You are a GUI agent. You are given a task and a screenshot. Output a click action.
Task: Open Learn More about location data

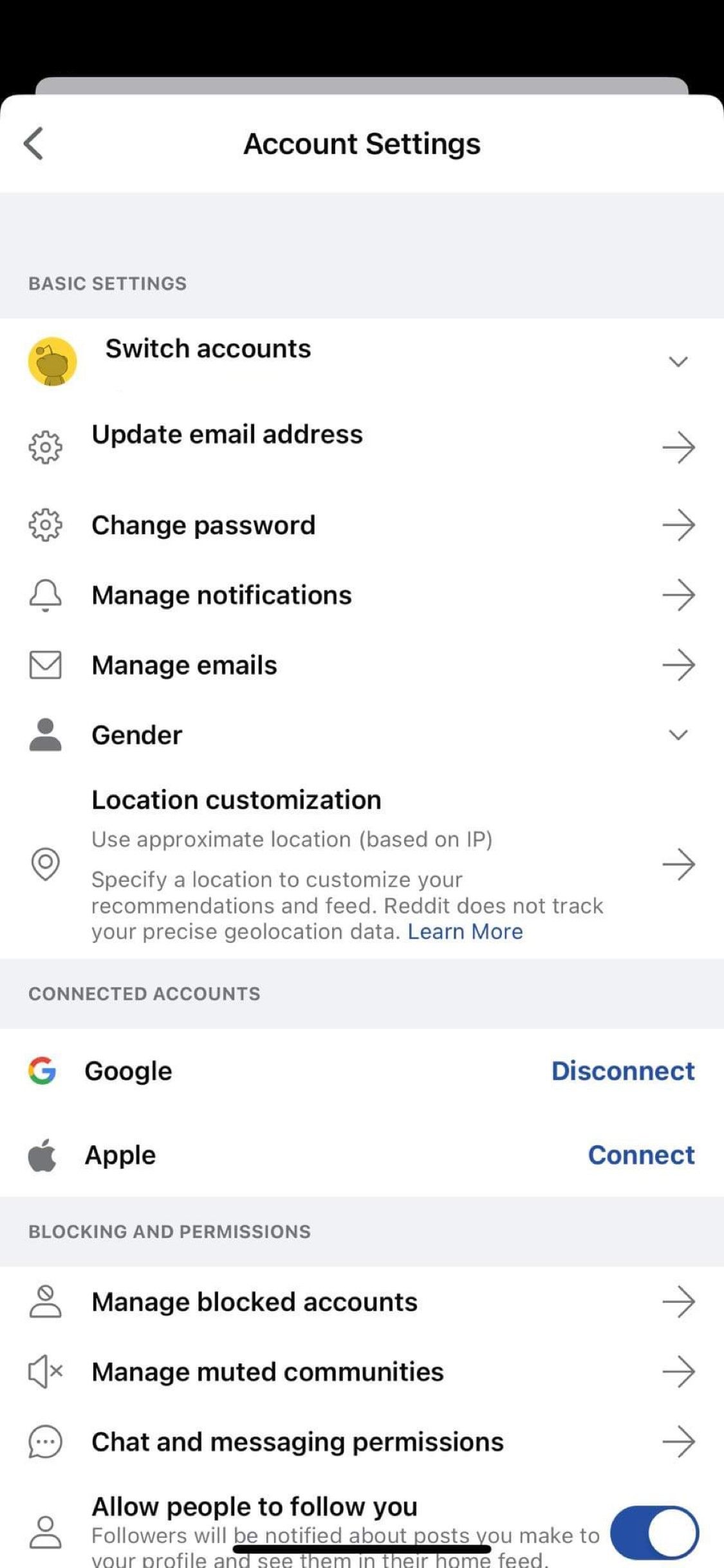465,931
